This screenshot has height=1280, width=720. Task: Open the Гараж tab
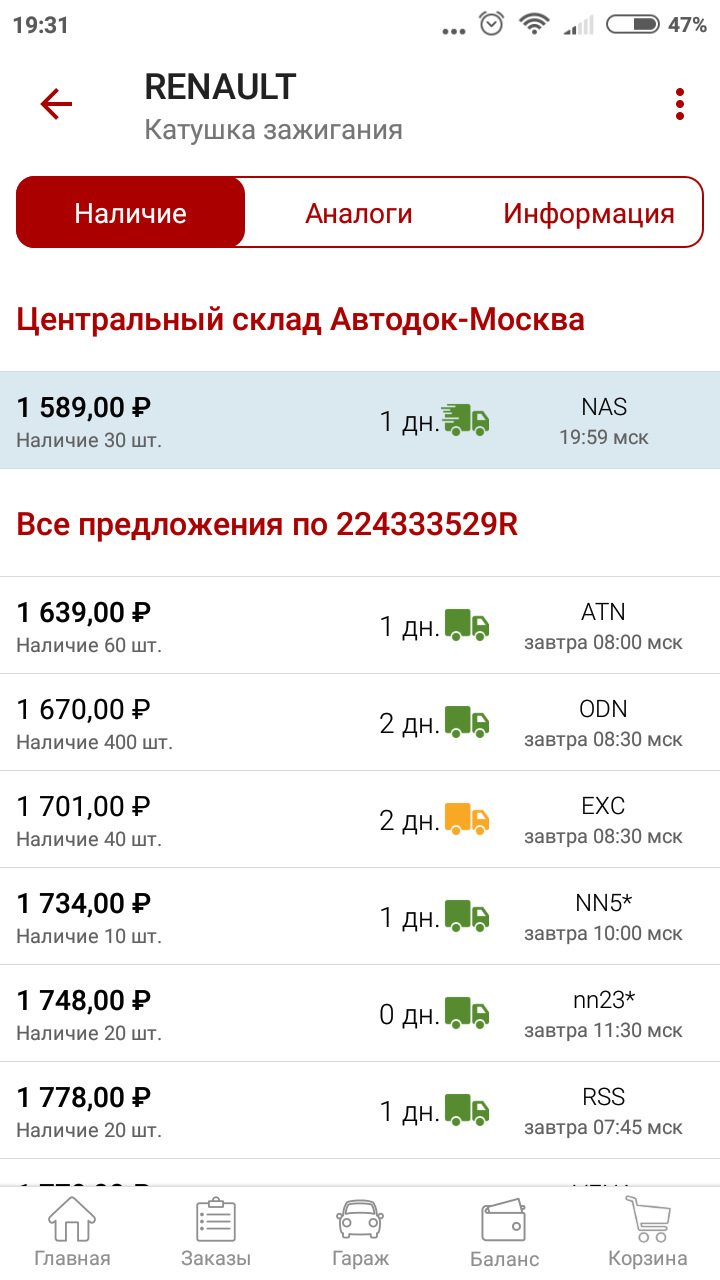[x=360, y=1234]
